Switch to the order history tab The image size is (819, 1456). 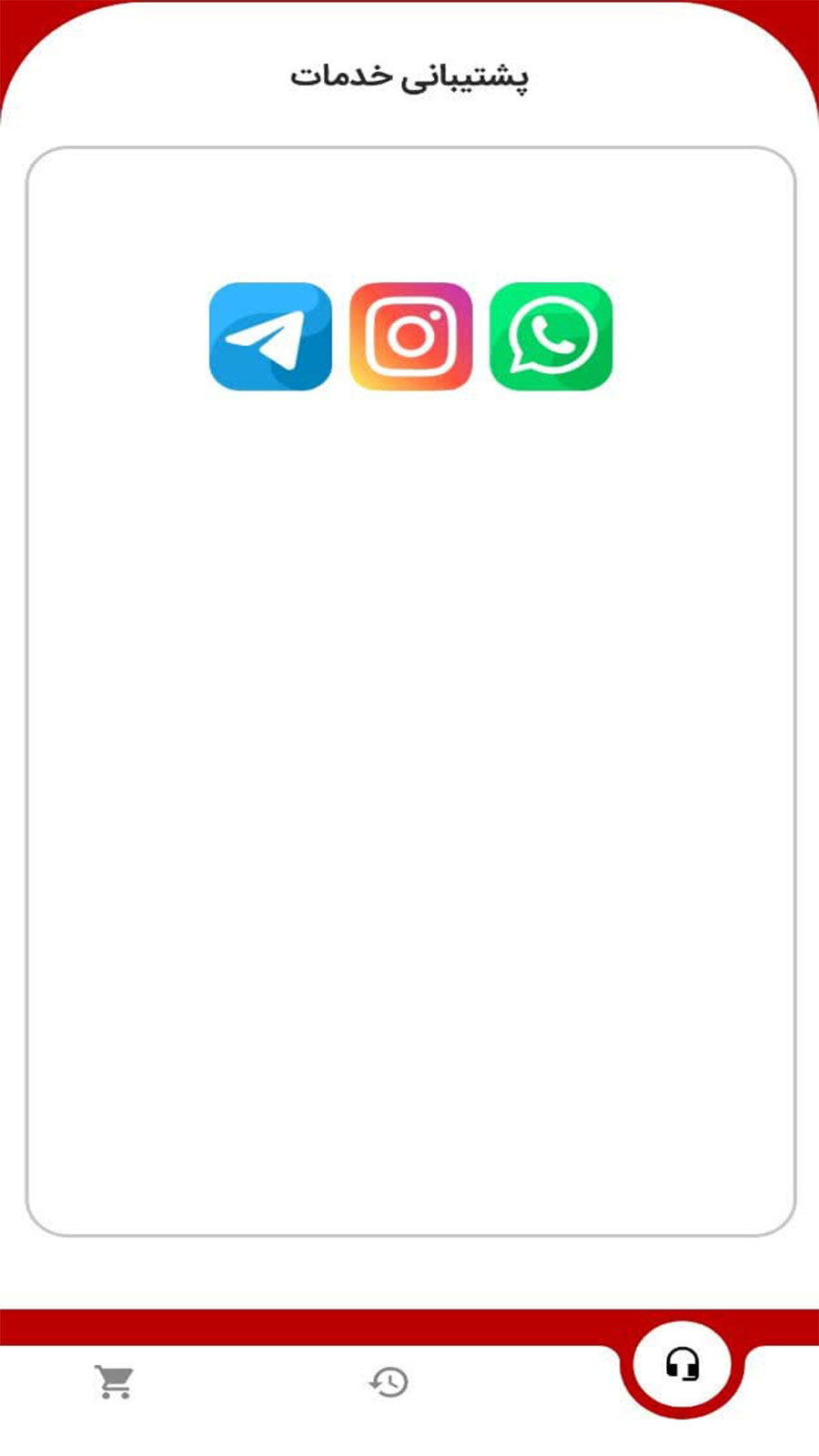pos(389,1382)
